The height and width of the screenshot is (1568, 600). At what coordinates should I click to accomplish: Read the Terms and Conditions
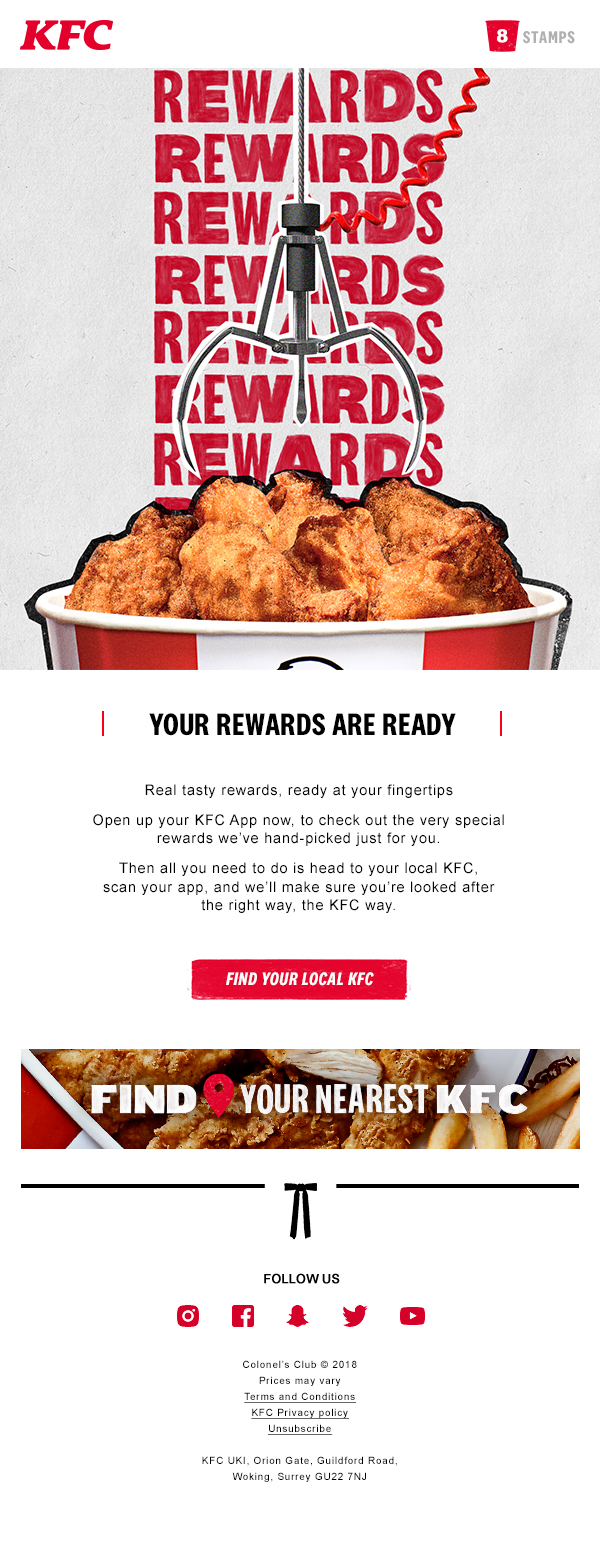coord(300,1397)
